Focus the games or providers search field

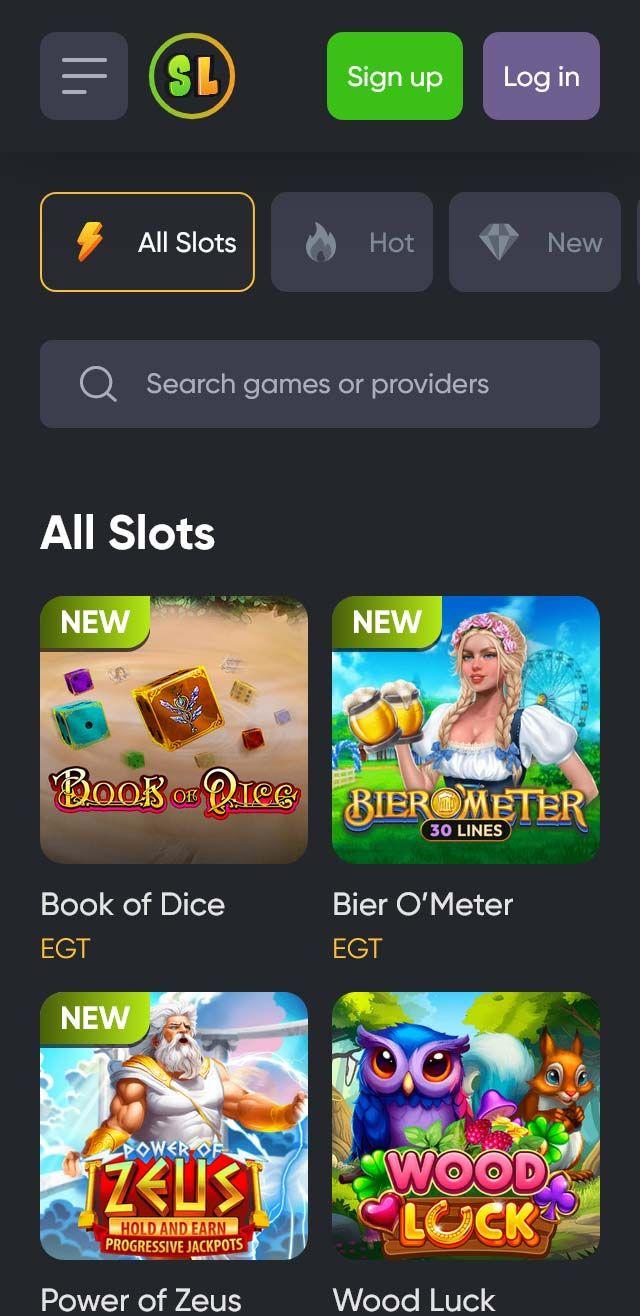click(x=320, y=384)
